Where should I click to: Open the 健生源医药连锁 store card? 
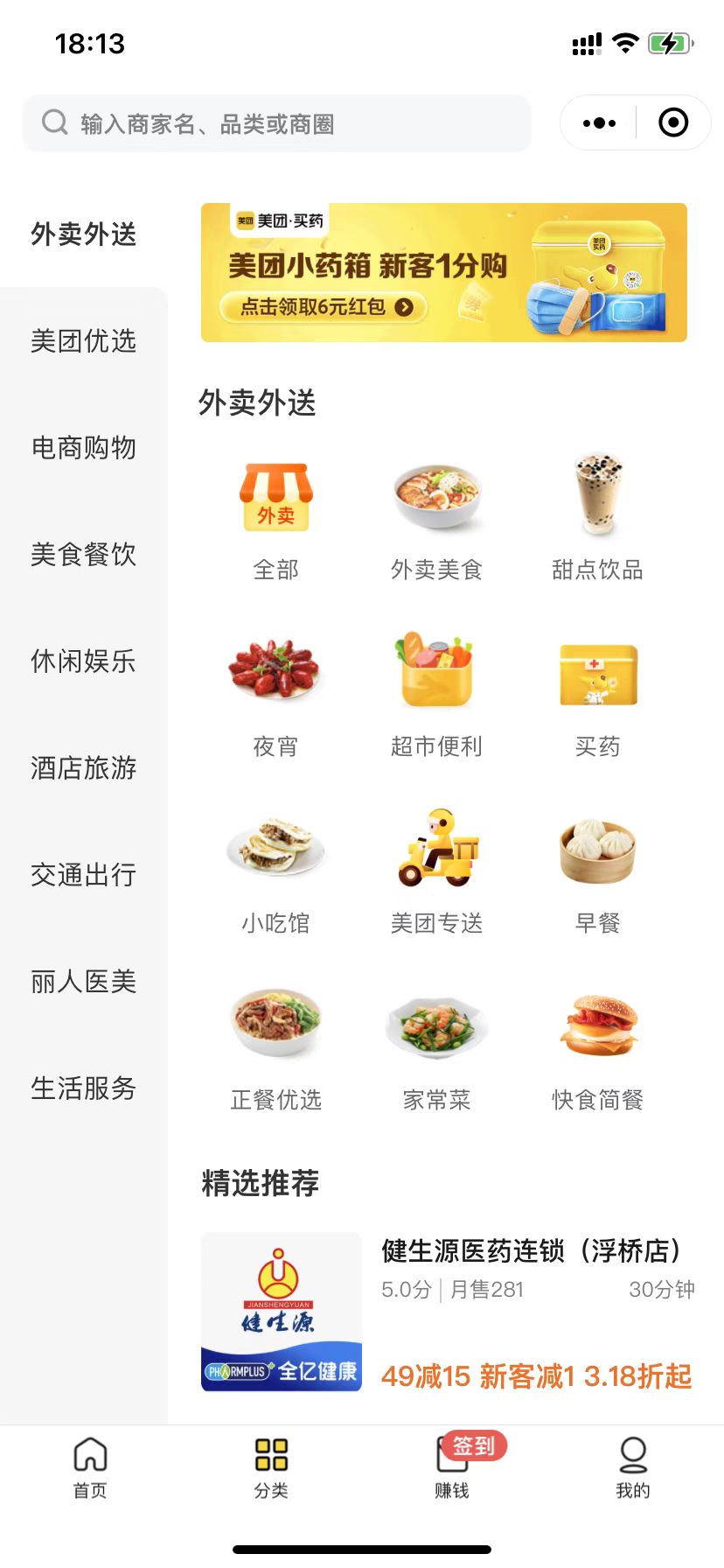[446, 1312]
